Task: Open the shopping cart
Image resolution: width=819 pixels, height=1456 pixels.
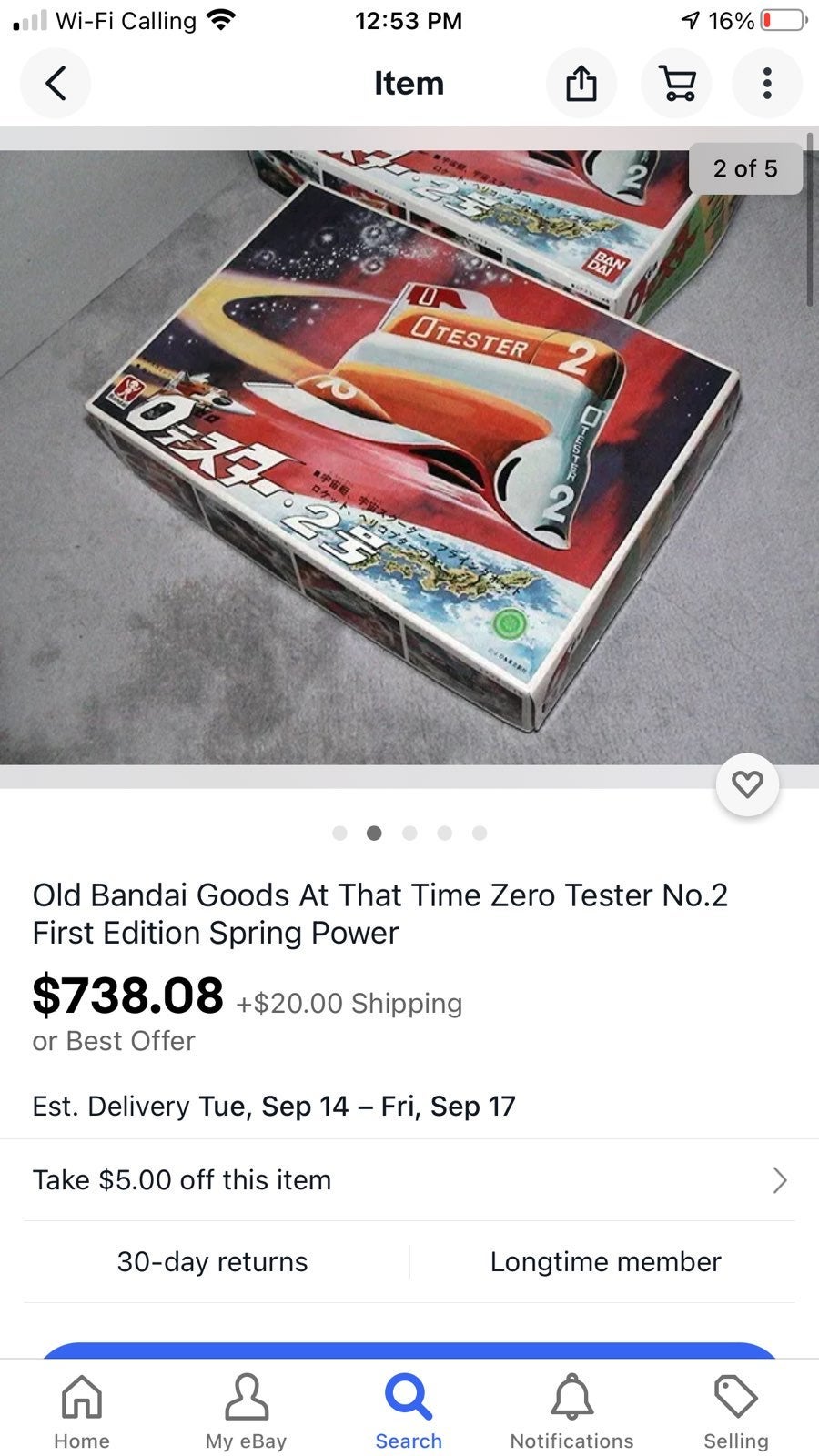Action: [x=677, y=84]
